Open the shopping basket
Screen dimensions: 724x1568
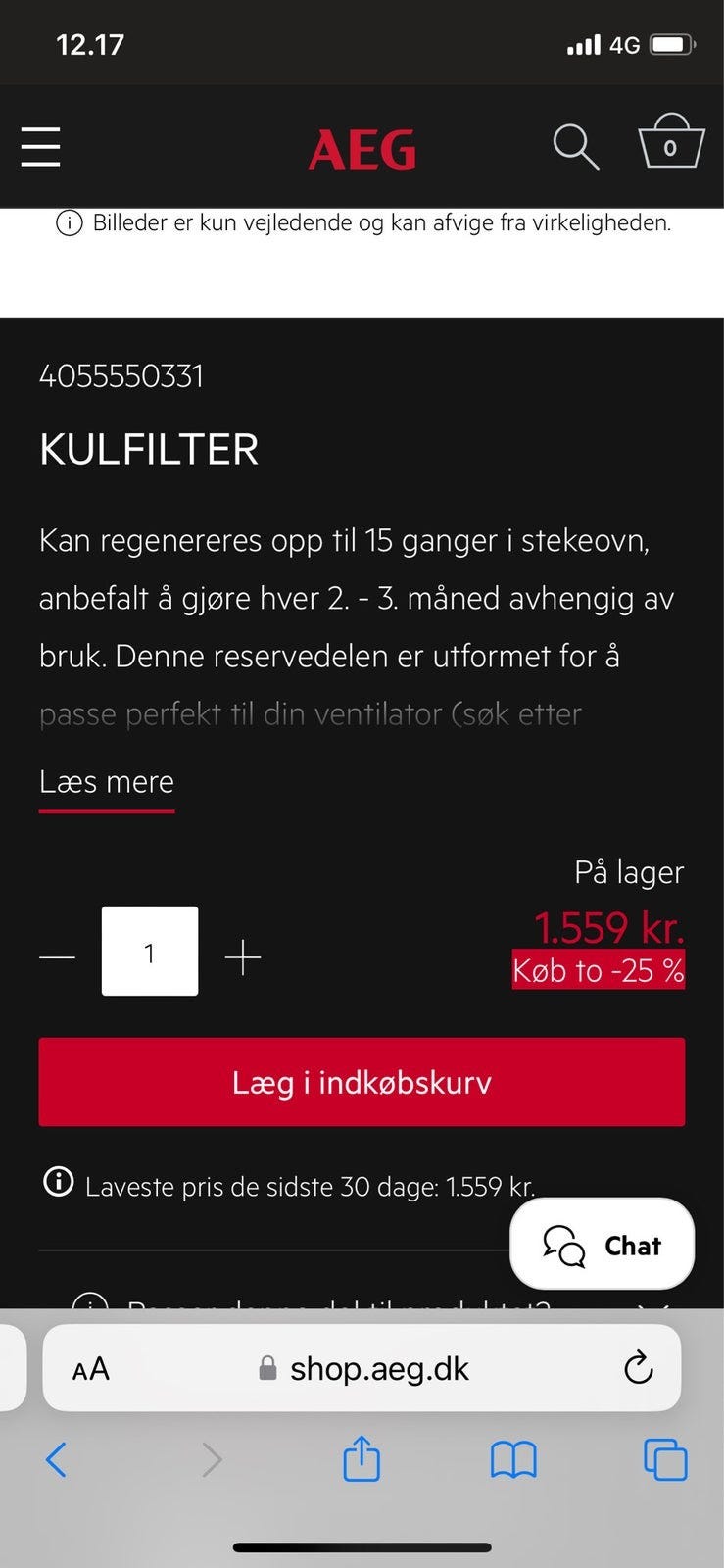pyautogui.click(x=671, y=142)
